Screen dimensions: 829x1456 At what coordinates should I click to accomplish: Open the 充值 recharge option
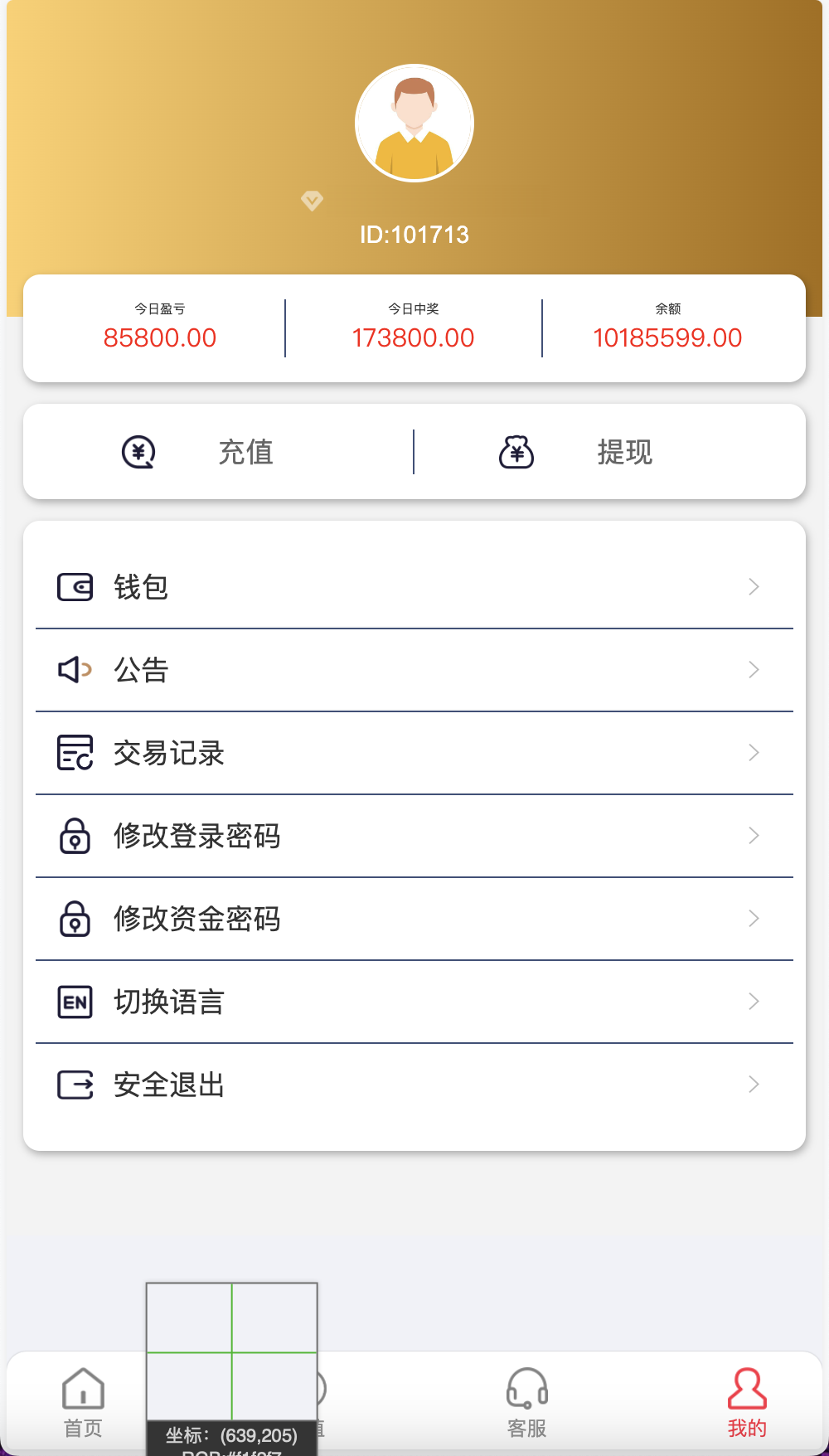(x=246, y=452)
